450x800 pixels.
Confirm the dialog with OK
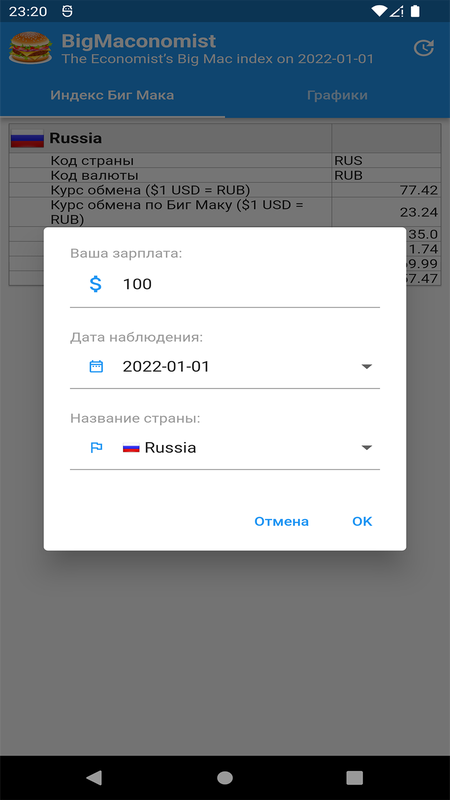(362, 521)
